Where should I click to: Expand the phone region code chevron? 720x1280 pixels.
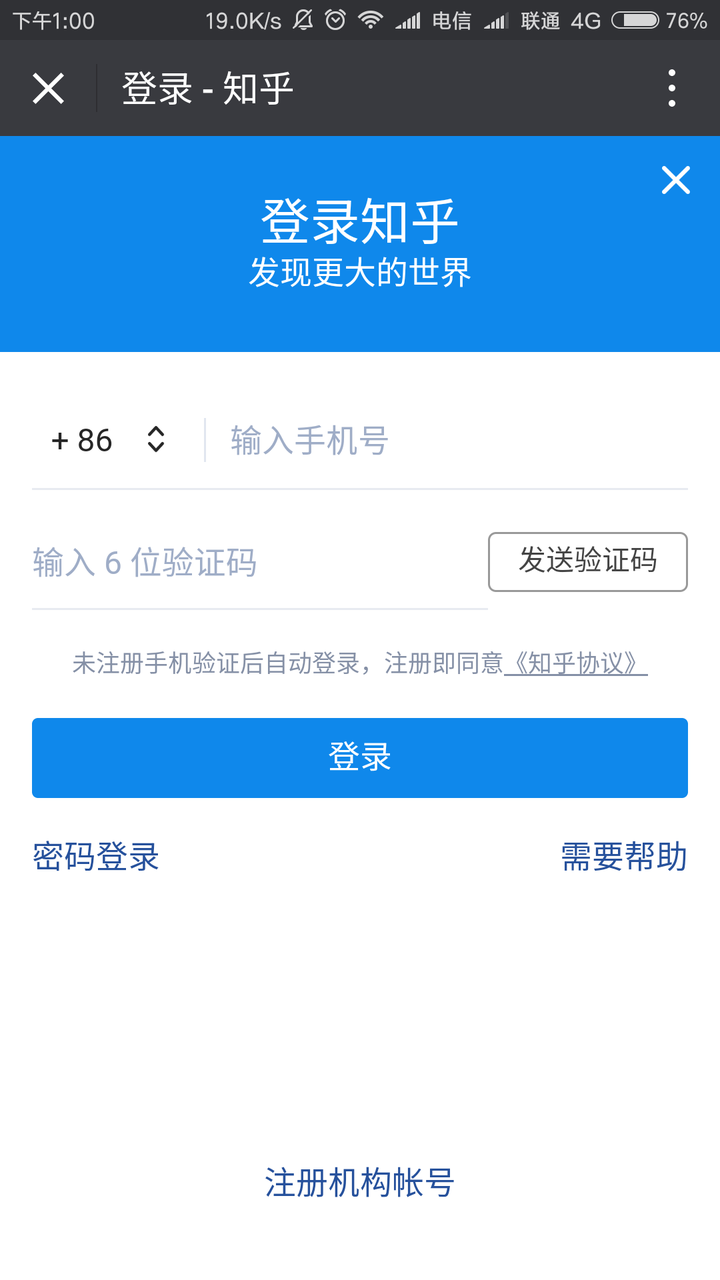tap(155, 440)
